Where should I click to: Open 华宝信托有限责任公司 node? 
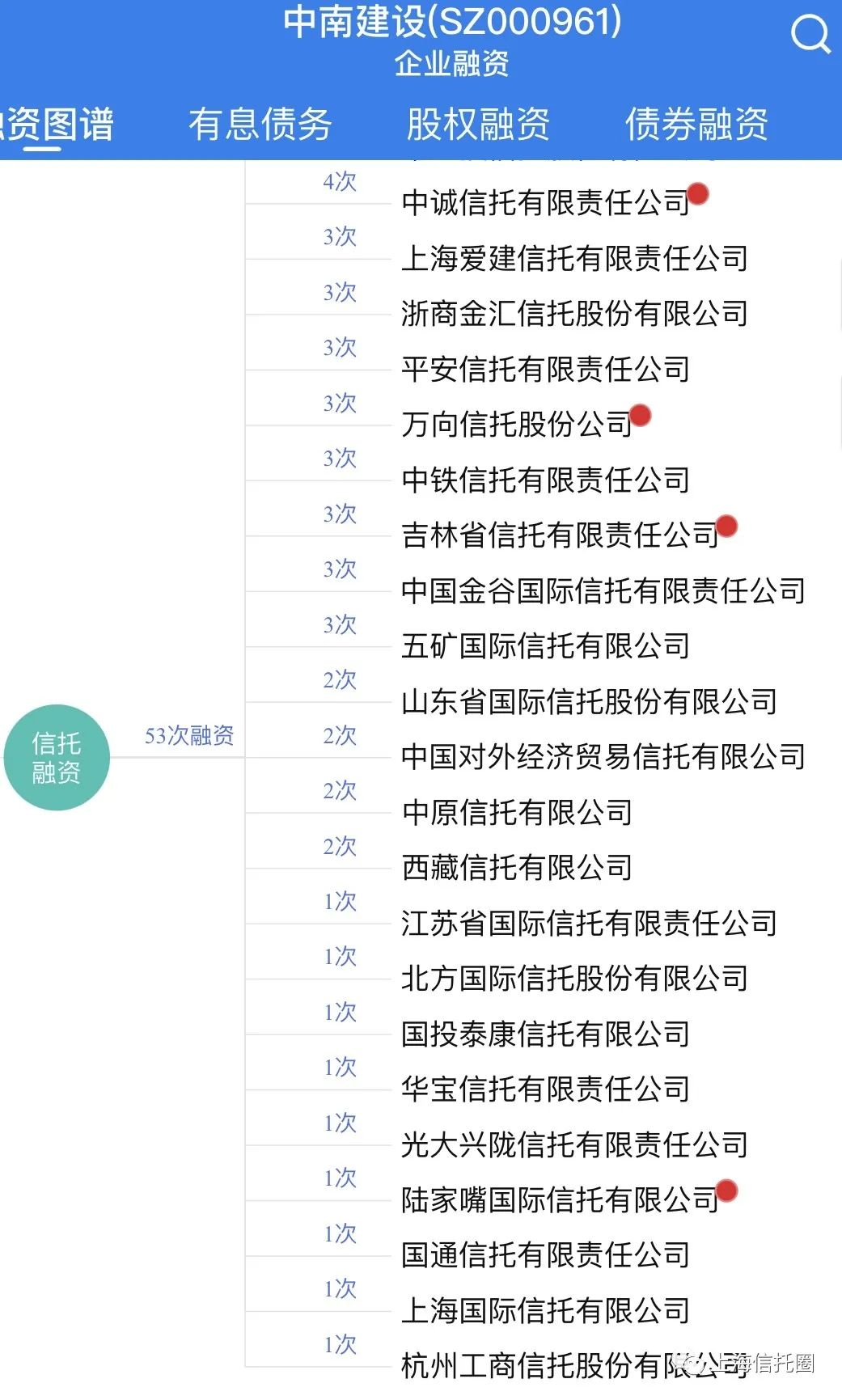tap(546, 1089)
